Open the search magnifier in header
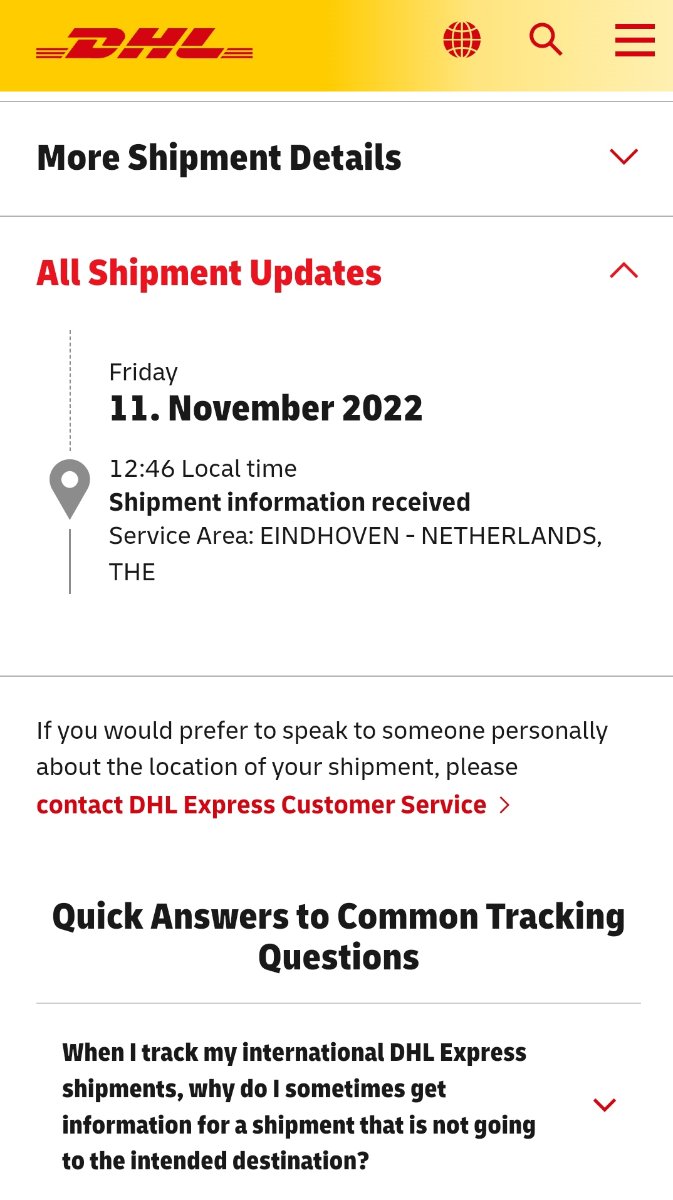 pos(545,40)
